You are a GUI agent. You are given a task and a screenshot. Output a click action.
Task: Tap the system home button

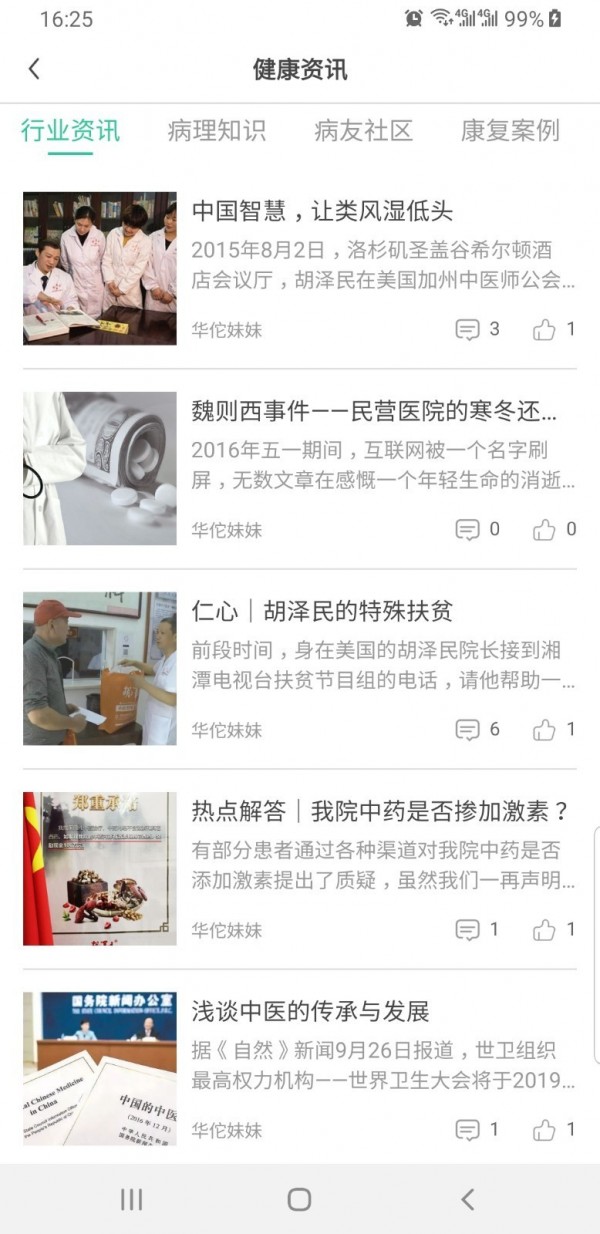[299, 1199]
